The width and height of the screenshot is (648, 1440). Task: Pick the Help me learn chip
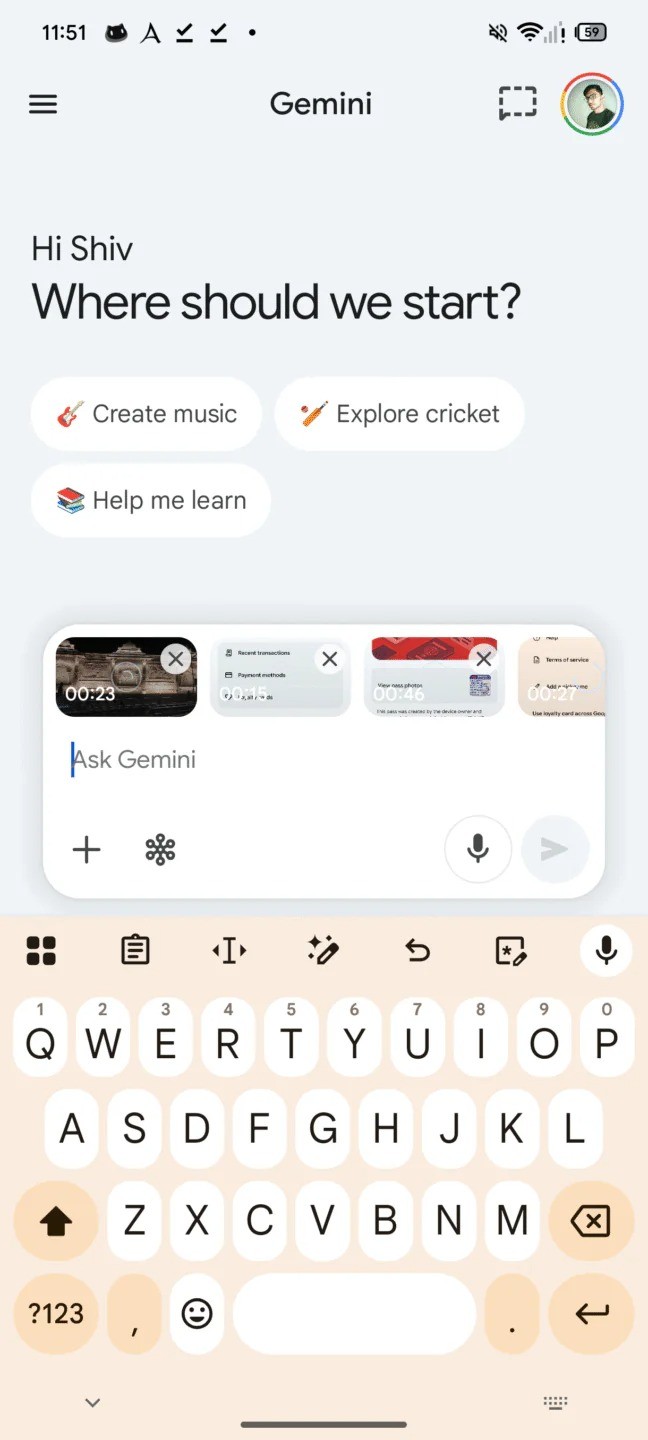[x=151, y=500]
